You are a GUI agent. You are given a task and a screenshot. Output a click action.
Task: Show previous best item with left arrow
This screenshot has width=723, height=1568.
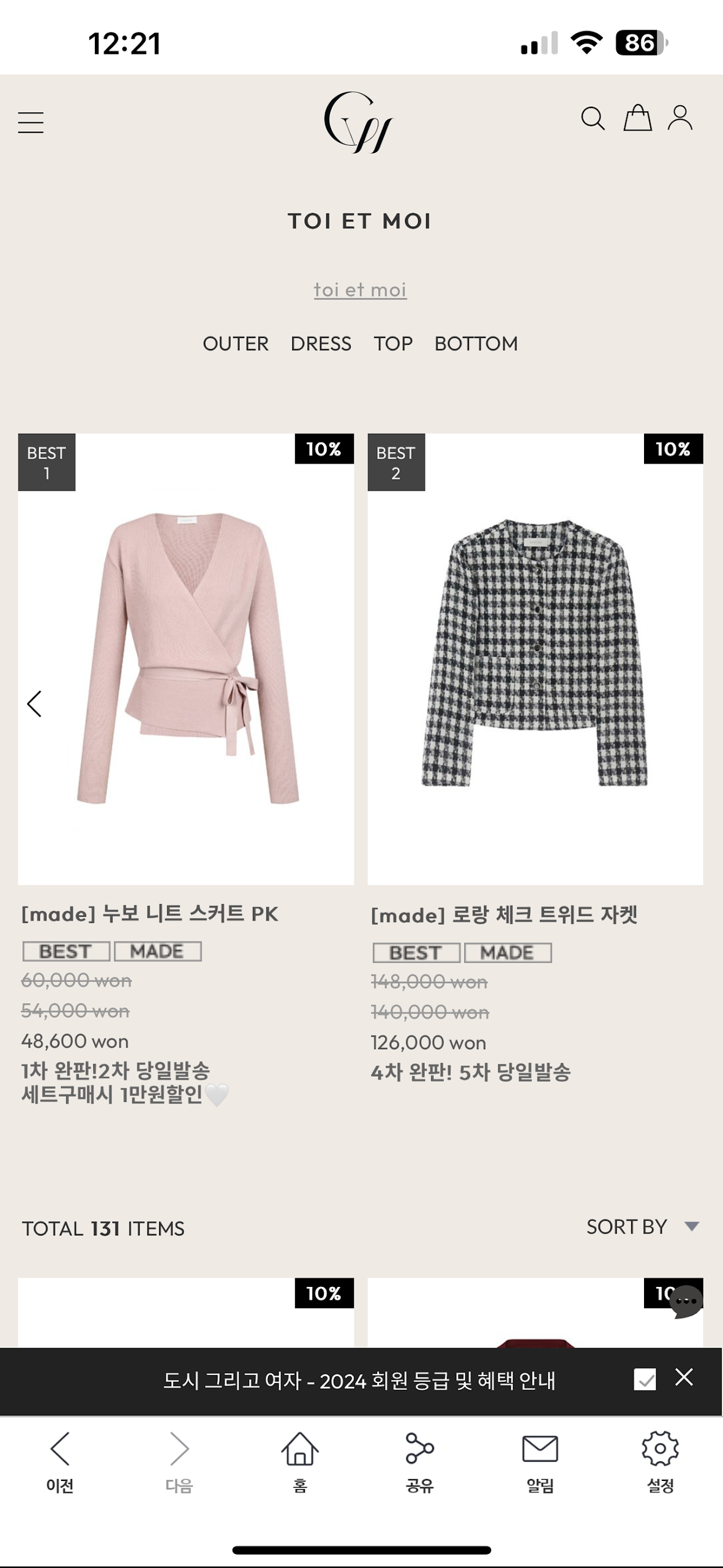click(x=35, y=704)
